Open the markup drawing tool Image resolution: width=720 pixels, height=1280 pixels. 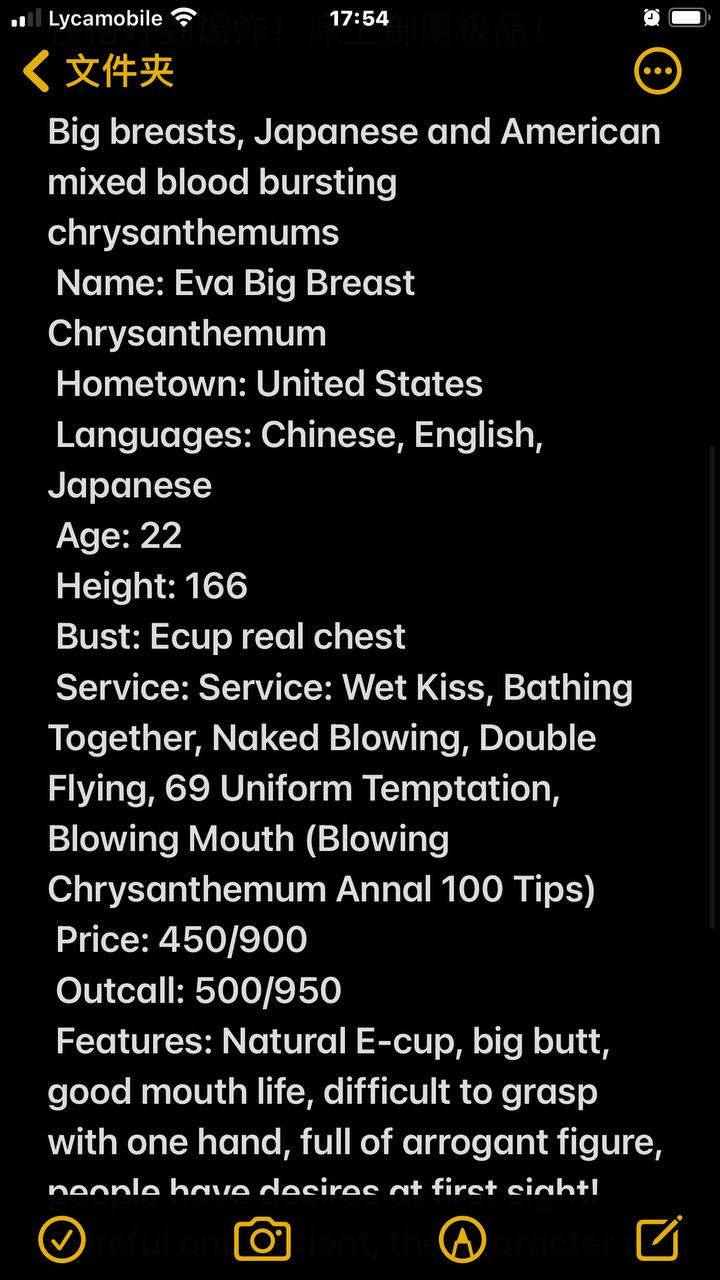point(462,1240)
